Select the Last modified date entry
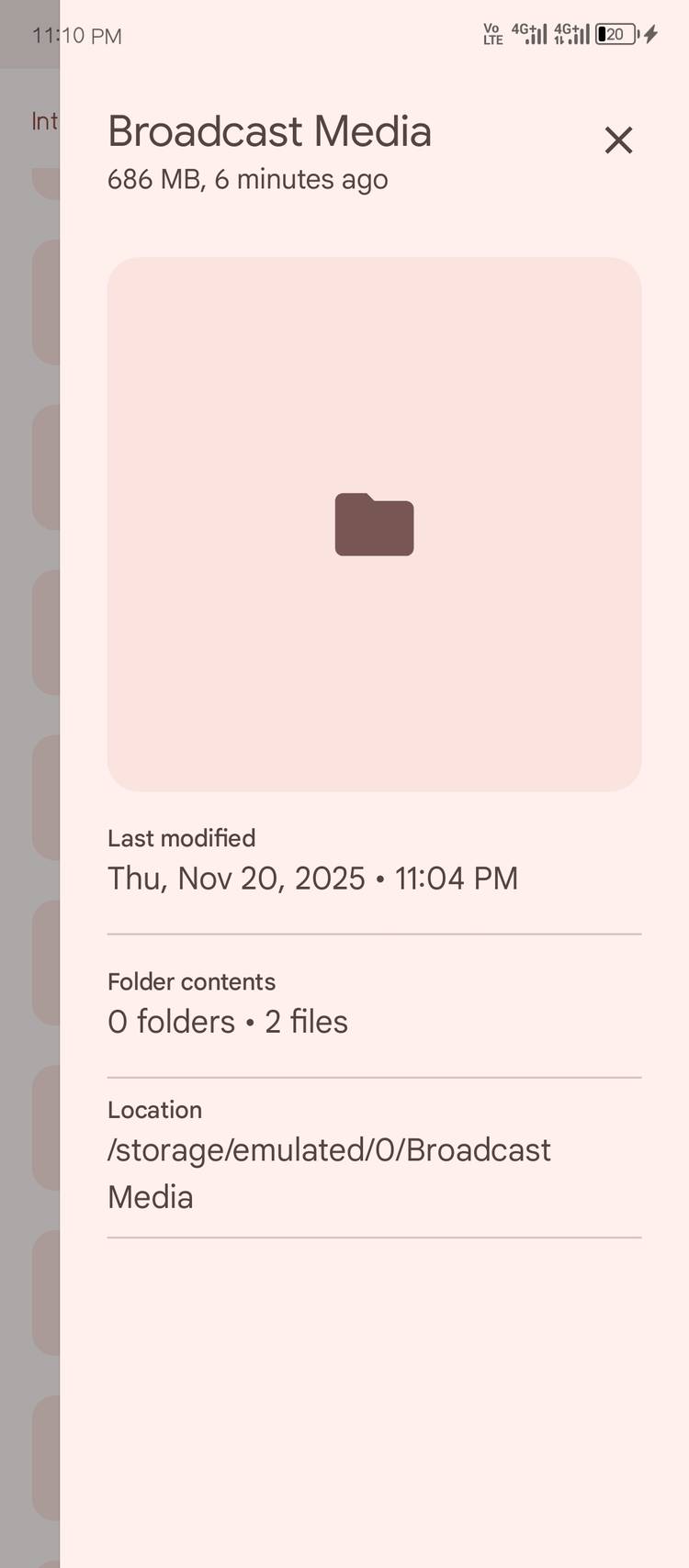The height and width of the screenshot is (1568, 689). (x=313, y=878)
